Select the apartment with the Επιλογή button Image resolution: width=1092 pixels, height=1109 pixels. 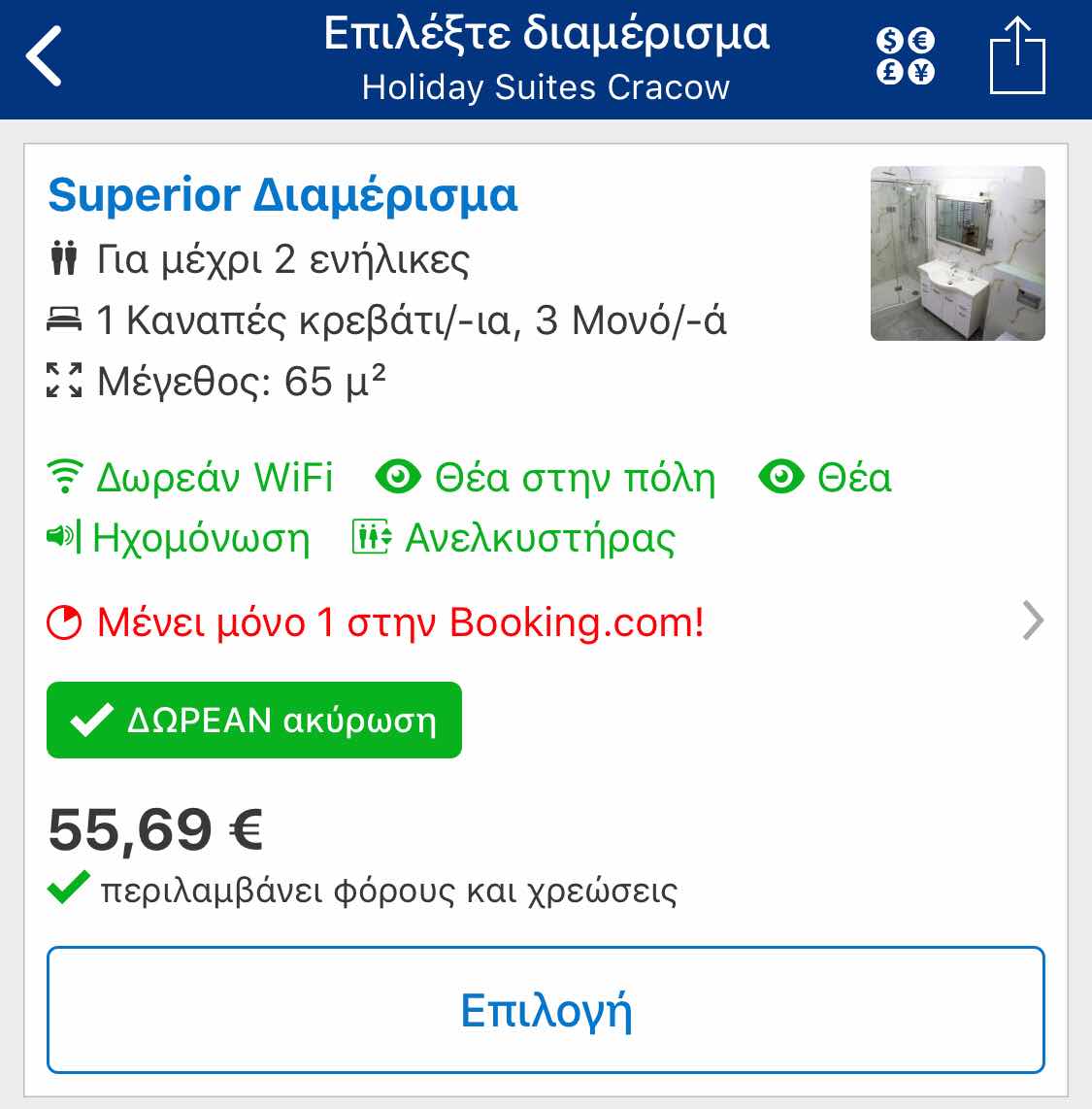tap(546, 1010)
